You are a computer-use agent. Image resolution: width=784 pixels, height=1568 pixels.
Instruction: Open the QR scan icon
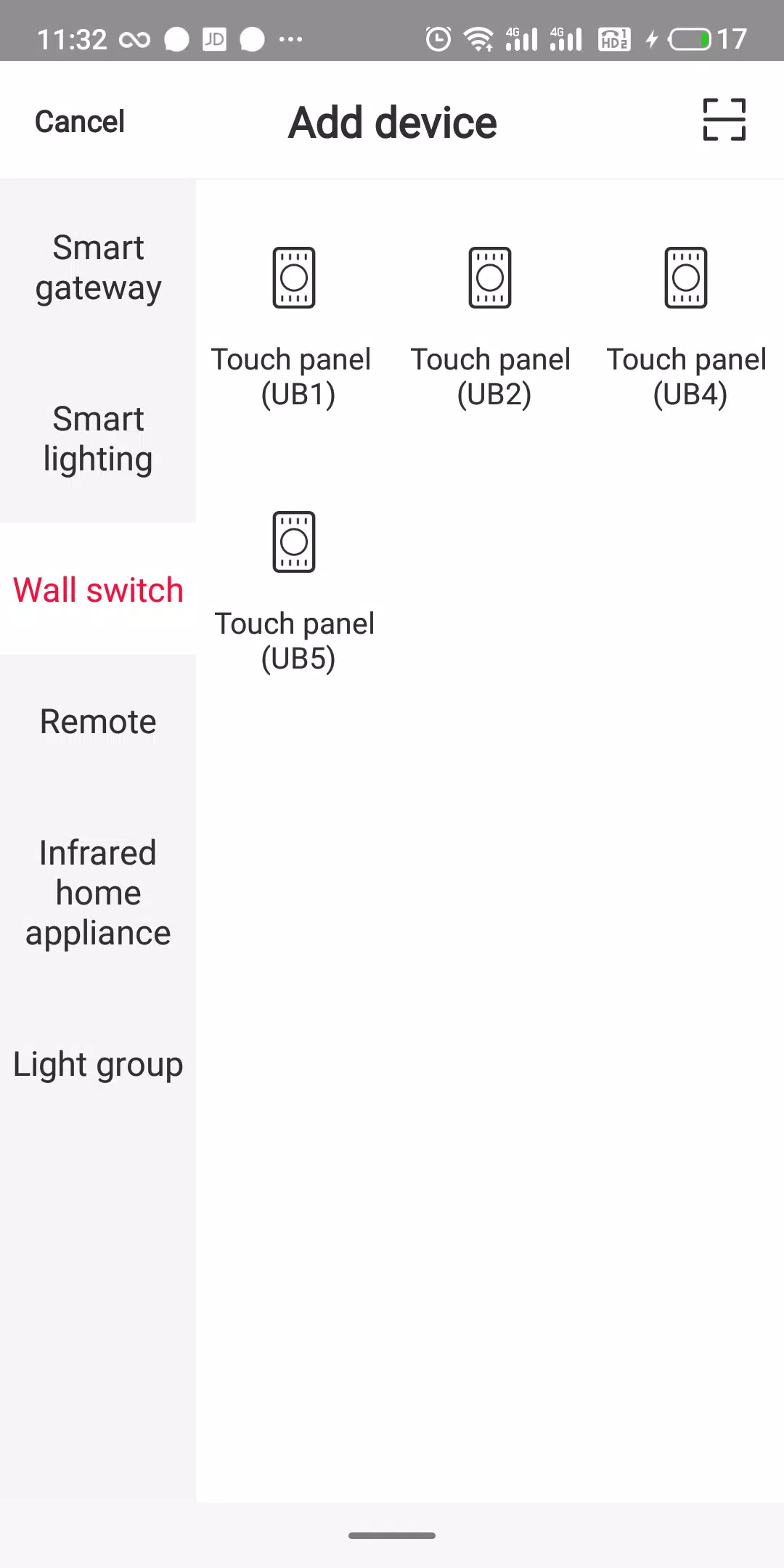[x=724, y=120]
